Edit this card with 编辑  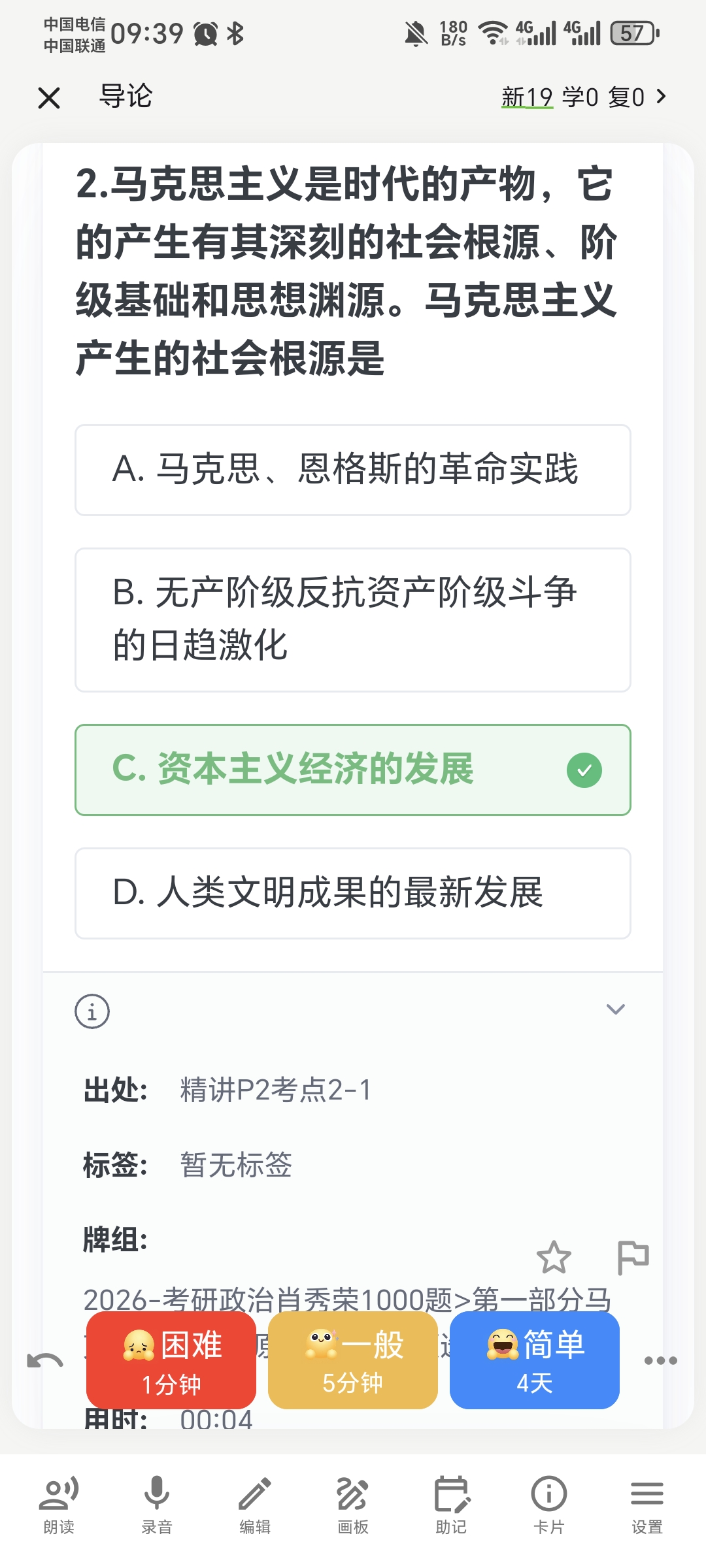click(x=255, y=1505)
